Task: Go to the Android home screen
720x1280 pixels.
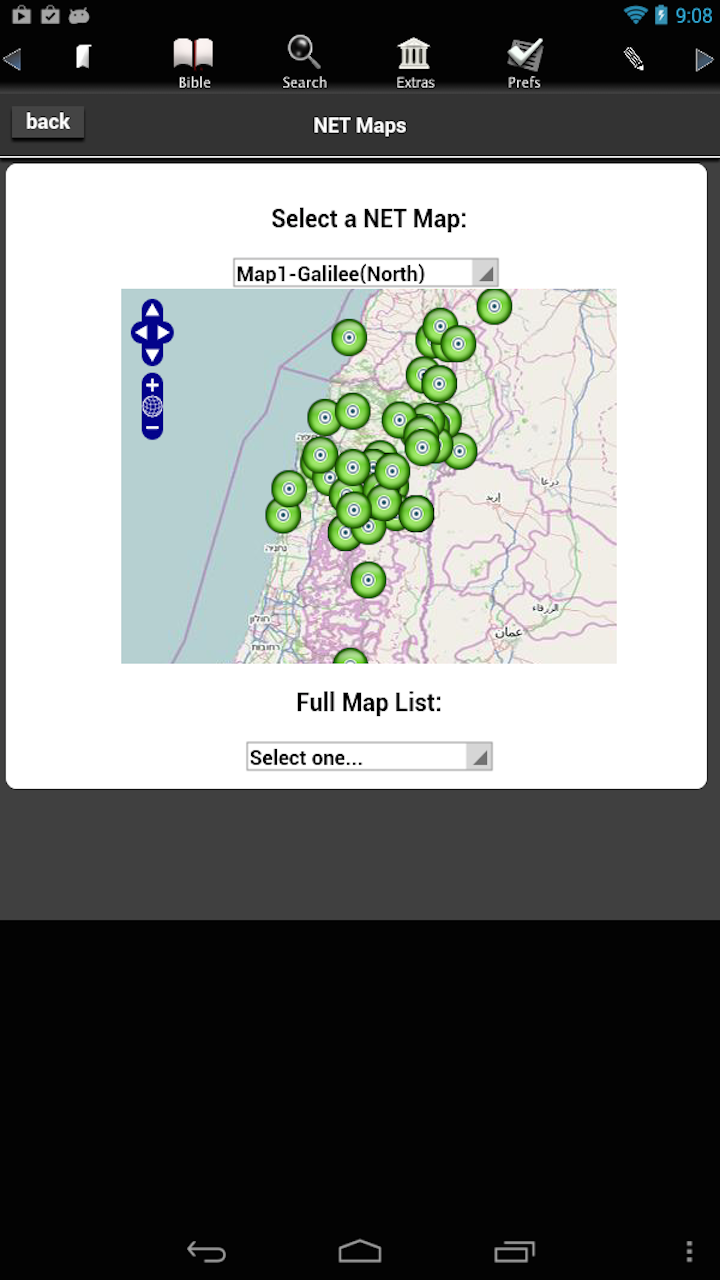Action: pos(360,1251)
